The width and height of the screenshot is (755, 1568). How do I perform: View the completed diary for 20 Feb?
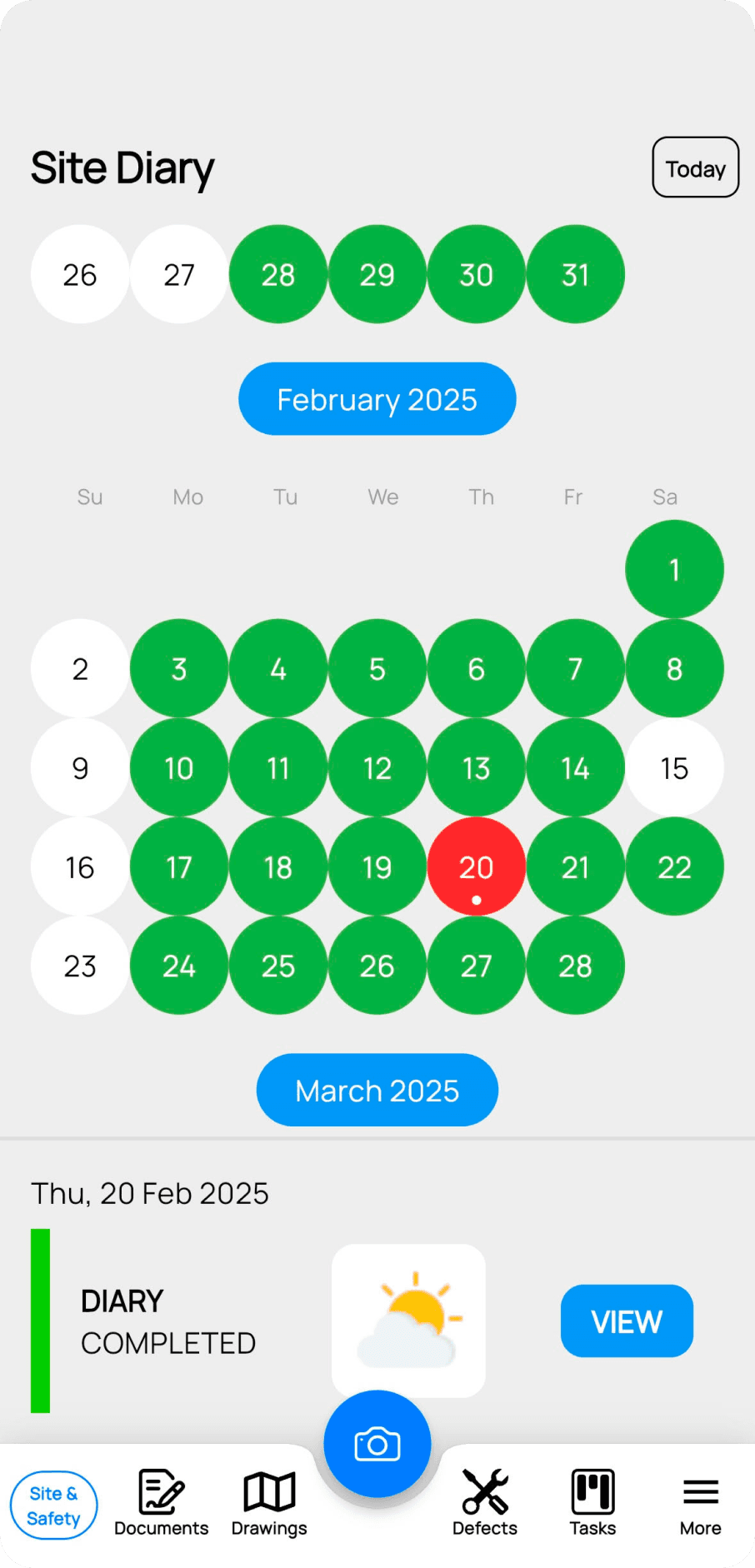pos(627,1321)
